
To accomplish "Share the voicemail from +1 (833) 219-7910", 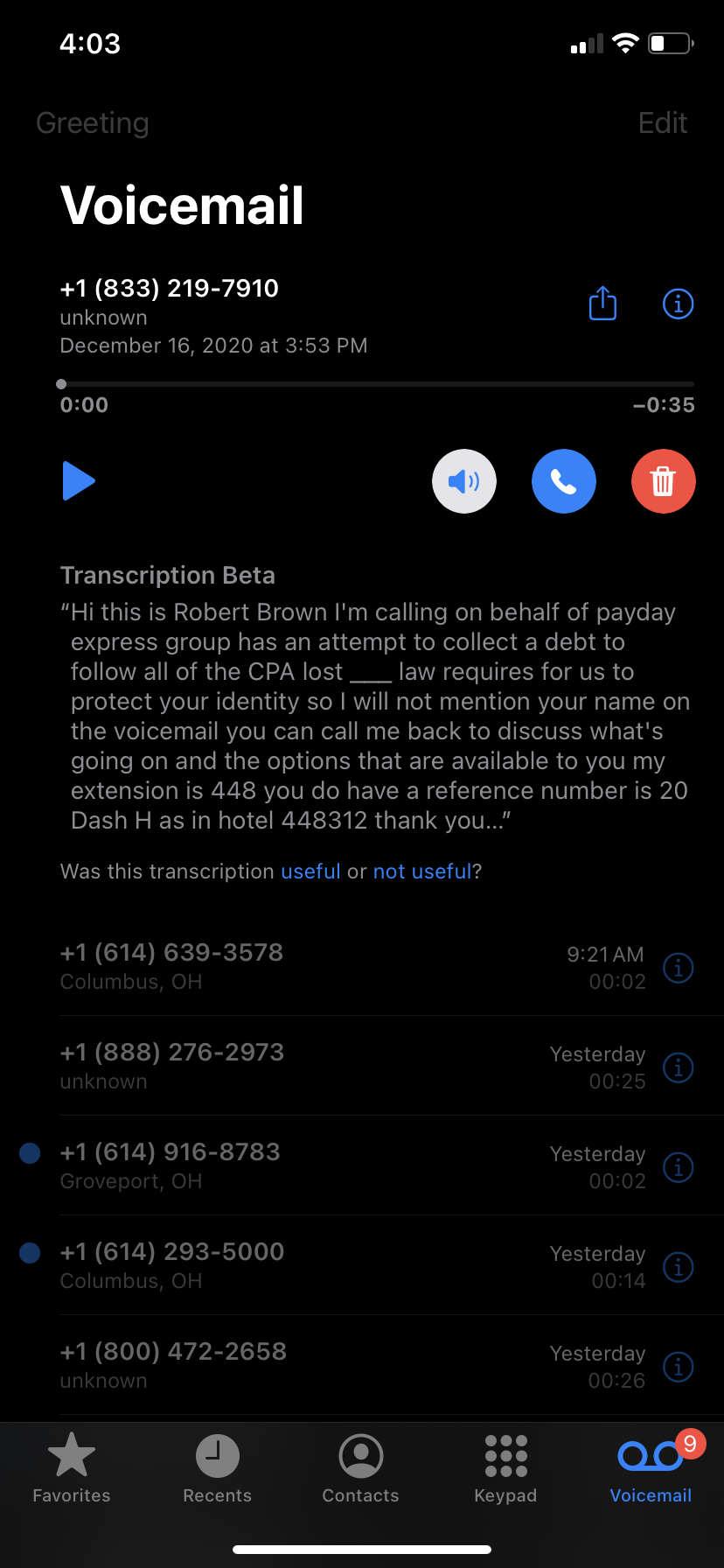I will click(602, 304).
